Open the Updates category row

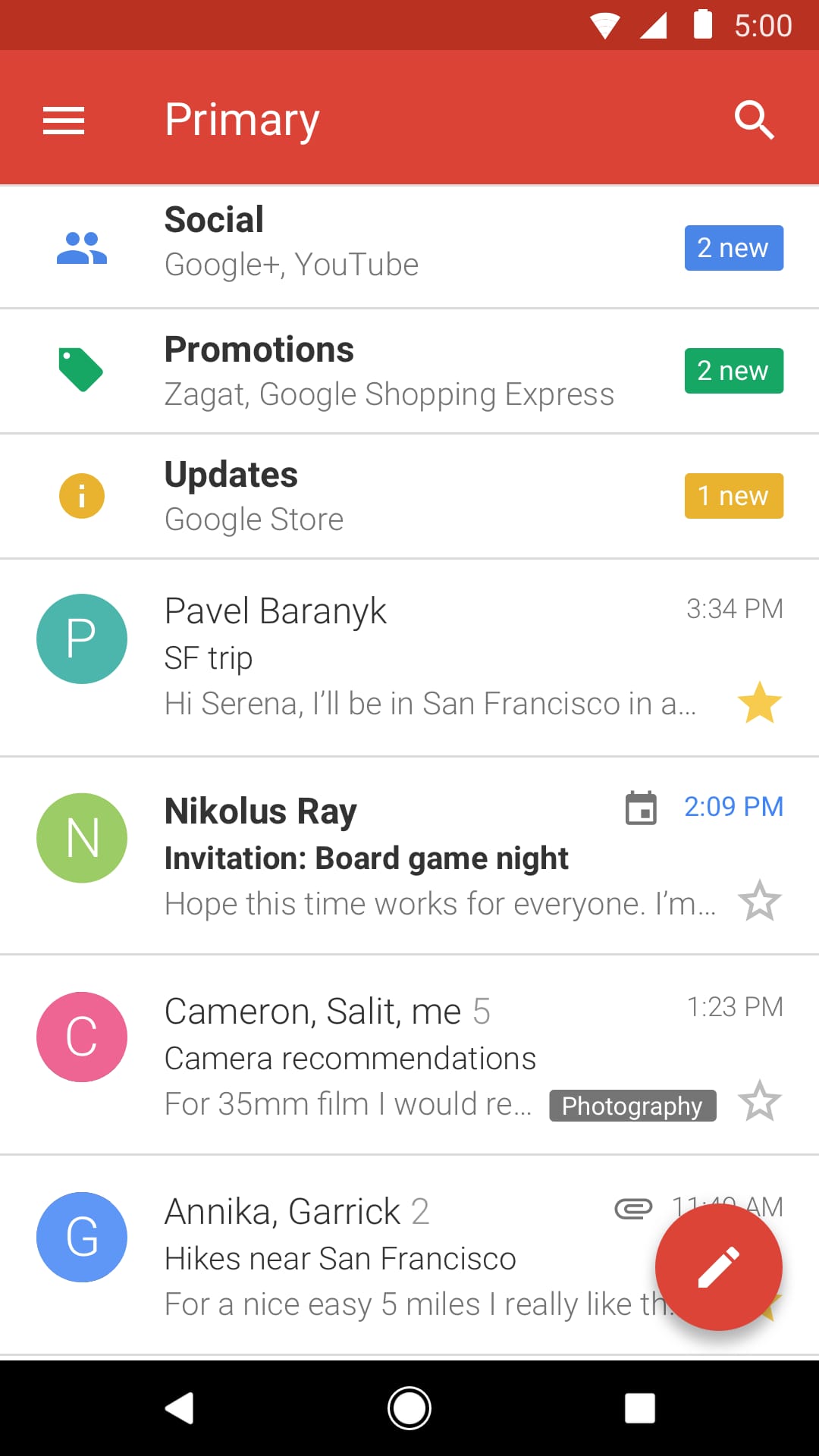(x=341, y=494)
